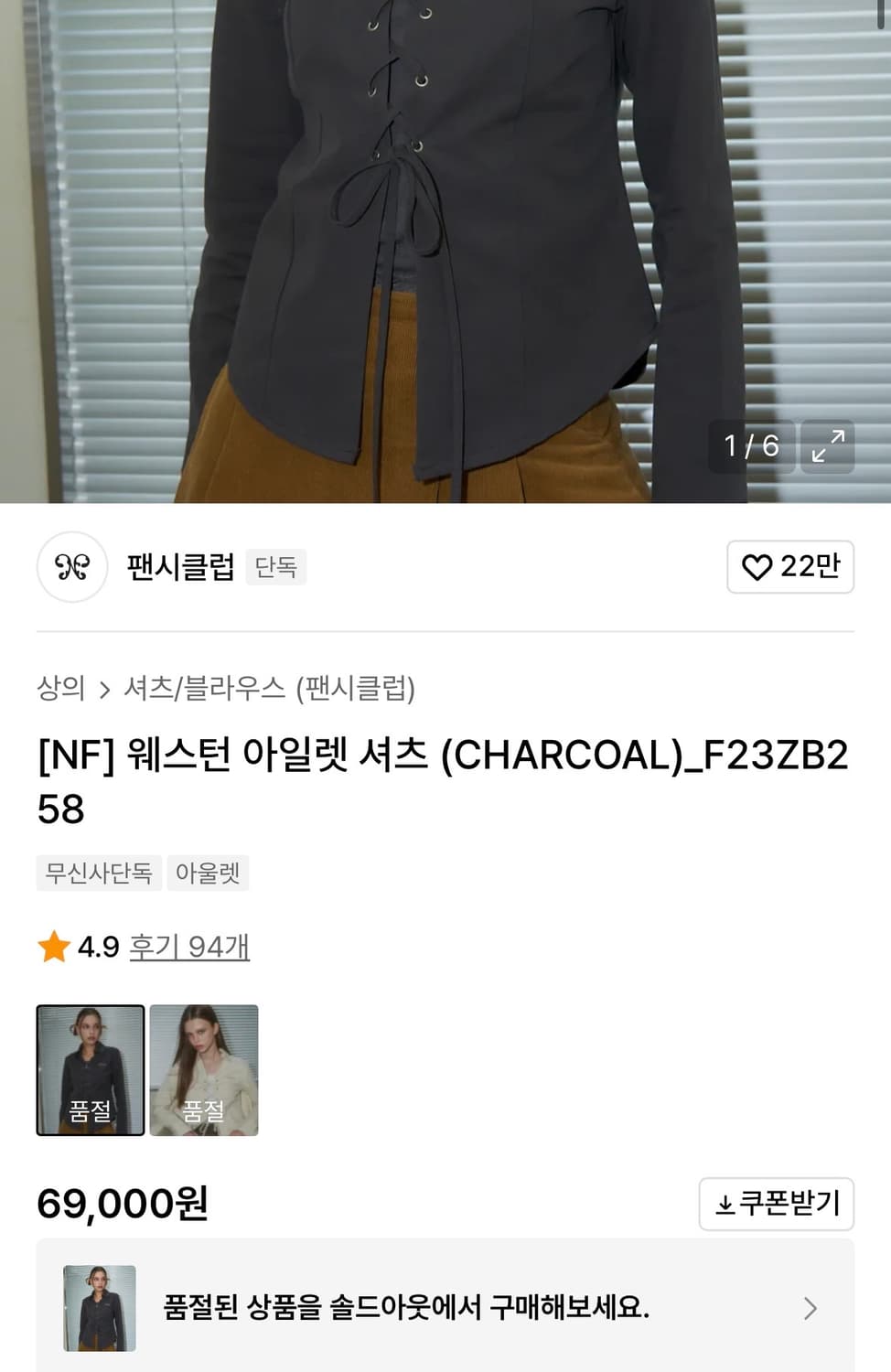The height and width of the screenshot is (1372, 891).
Task: Click the 아울렛 tag
Action: [x=208, y=873]
